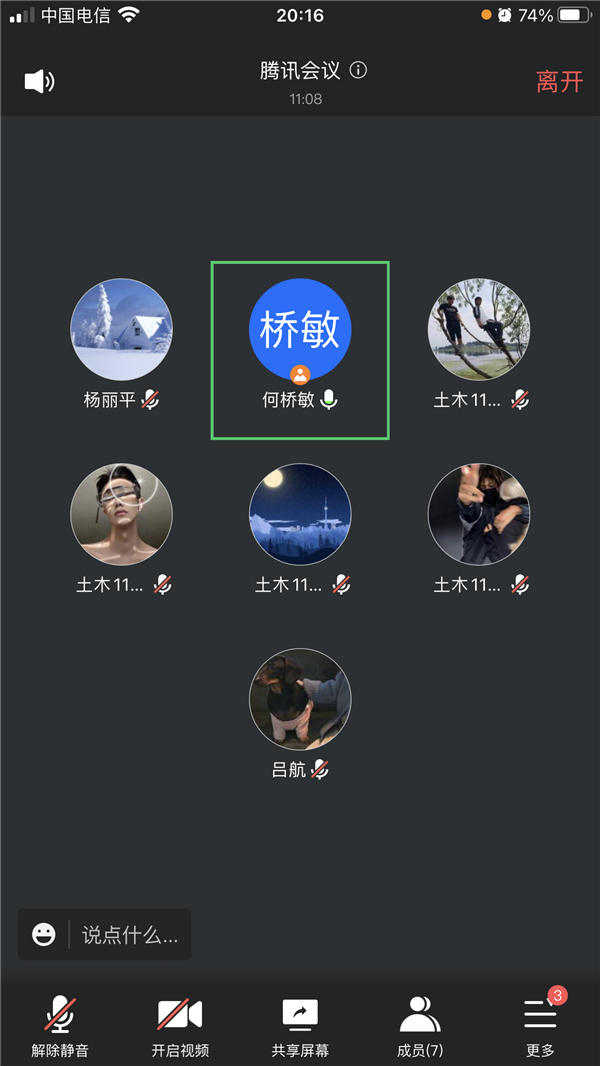Select the speaking participant 何桥敏
This screenshot has height=1066, width=600.
(300, 331)
